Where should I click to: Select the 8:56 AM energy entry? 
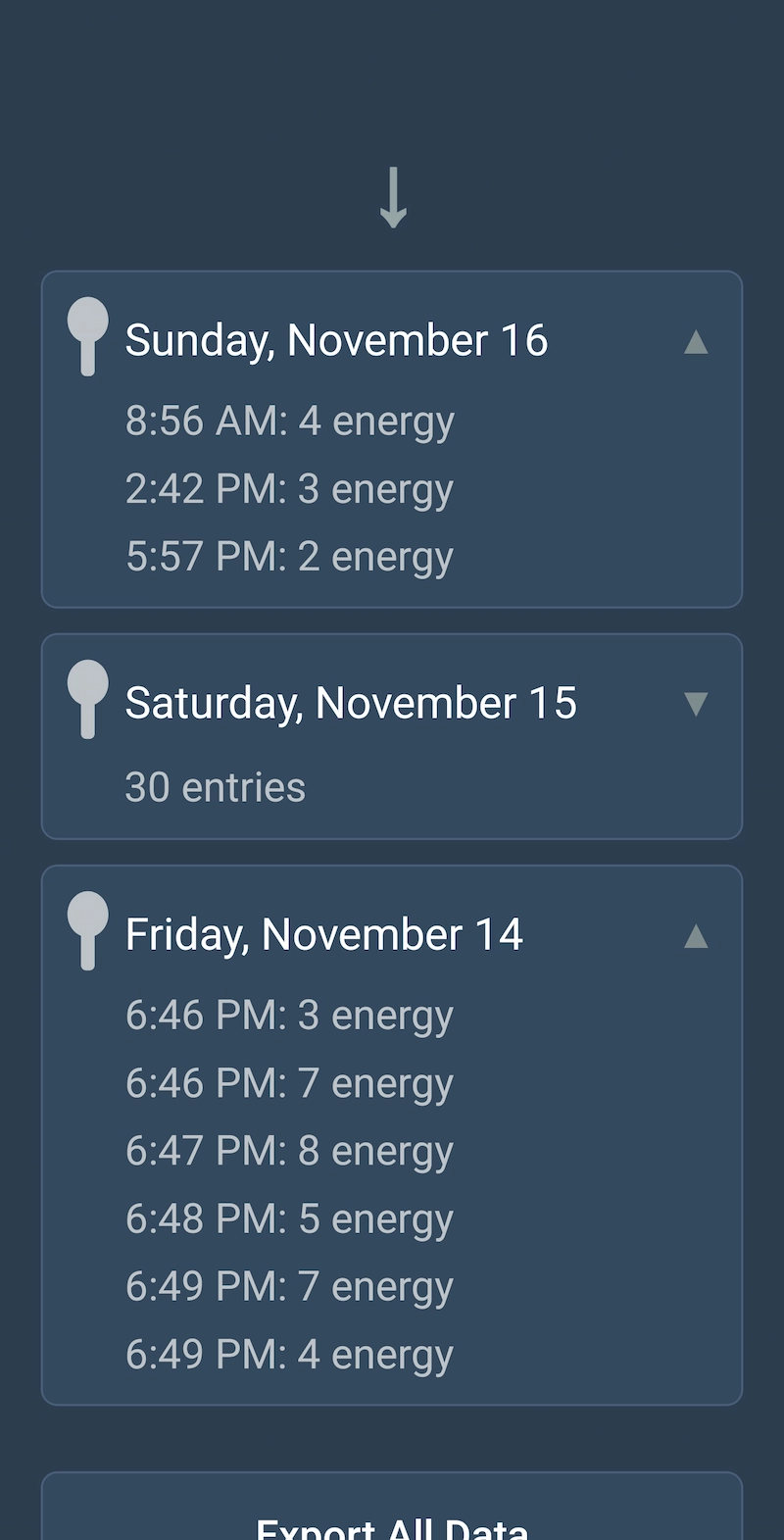click(x=289, y=420)
